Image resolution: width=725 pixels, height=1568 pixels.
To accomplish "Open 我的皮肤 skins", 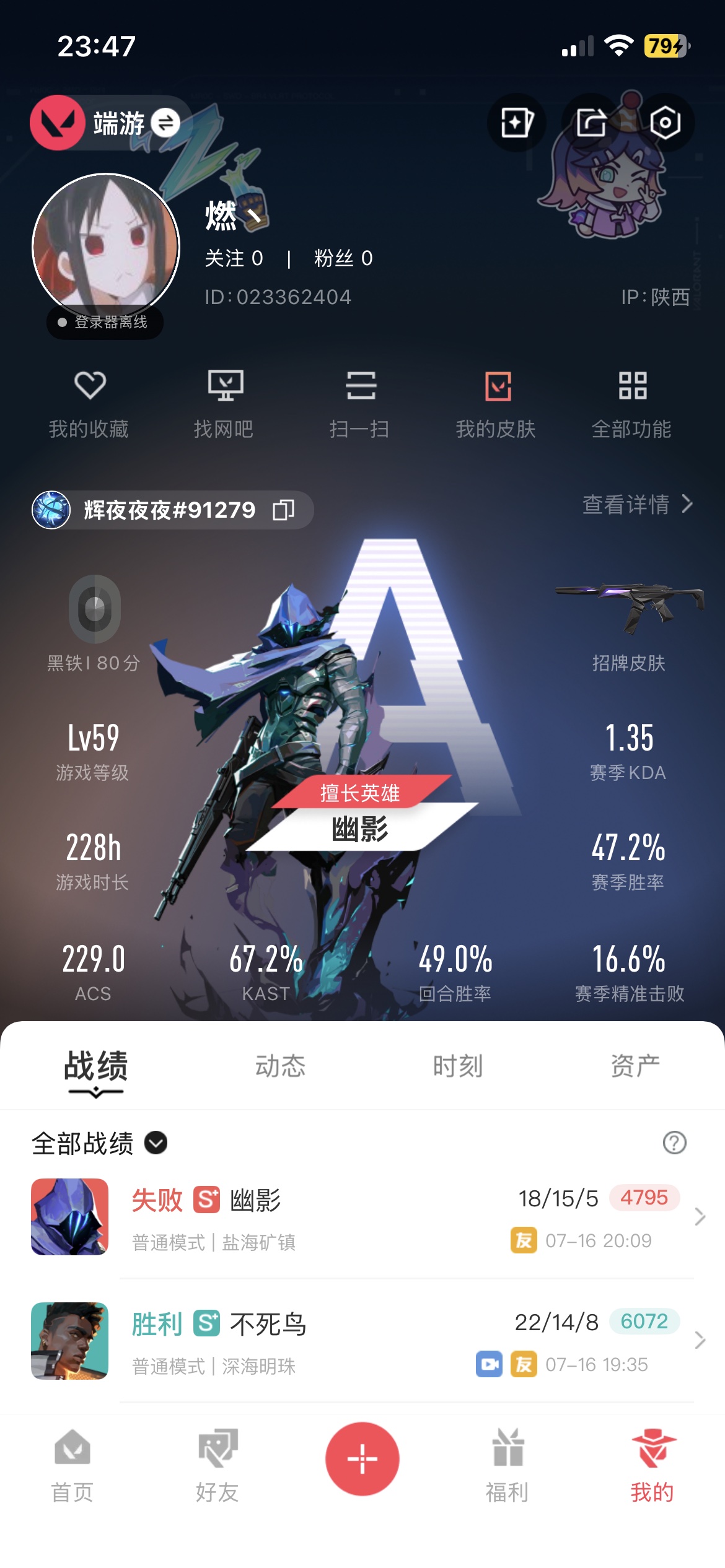I will tap(496, 402).
